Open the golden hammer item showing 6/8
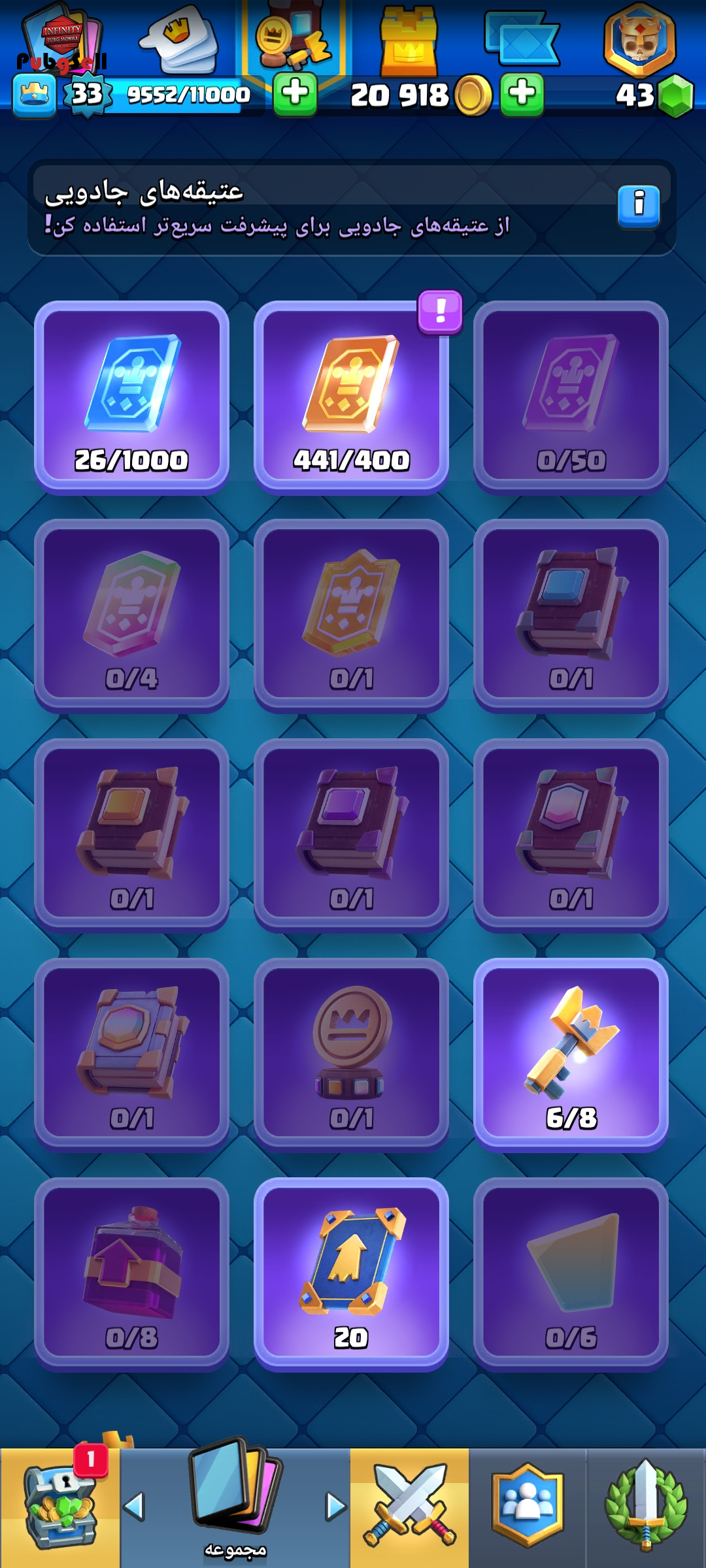 [x=571, y=1054]
